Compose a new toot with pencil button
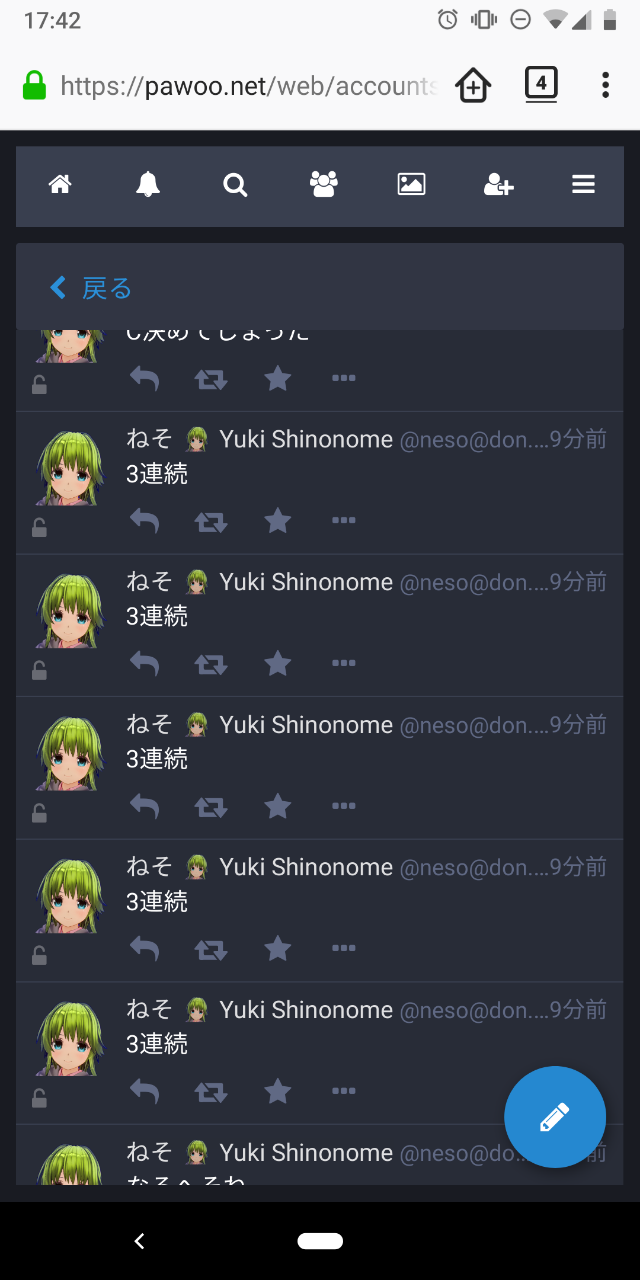Screen dimensions: 640x1280 [x=555, y=1117]
